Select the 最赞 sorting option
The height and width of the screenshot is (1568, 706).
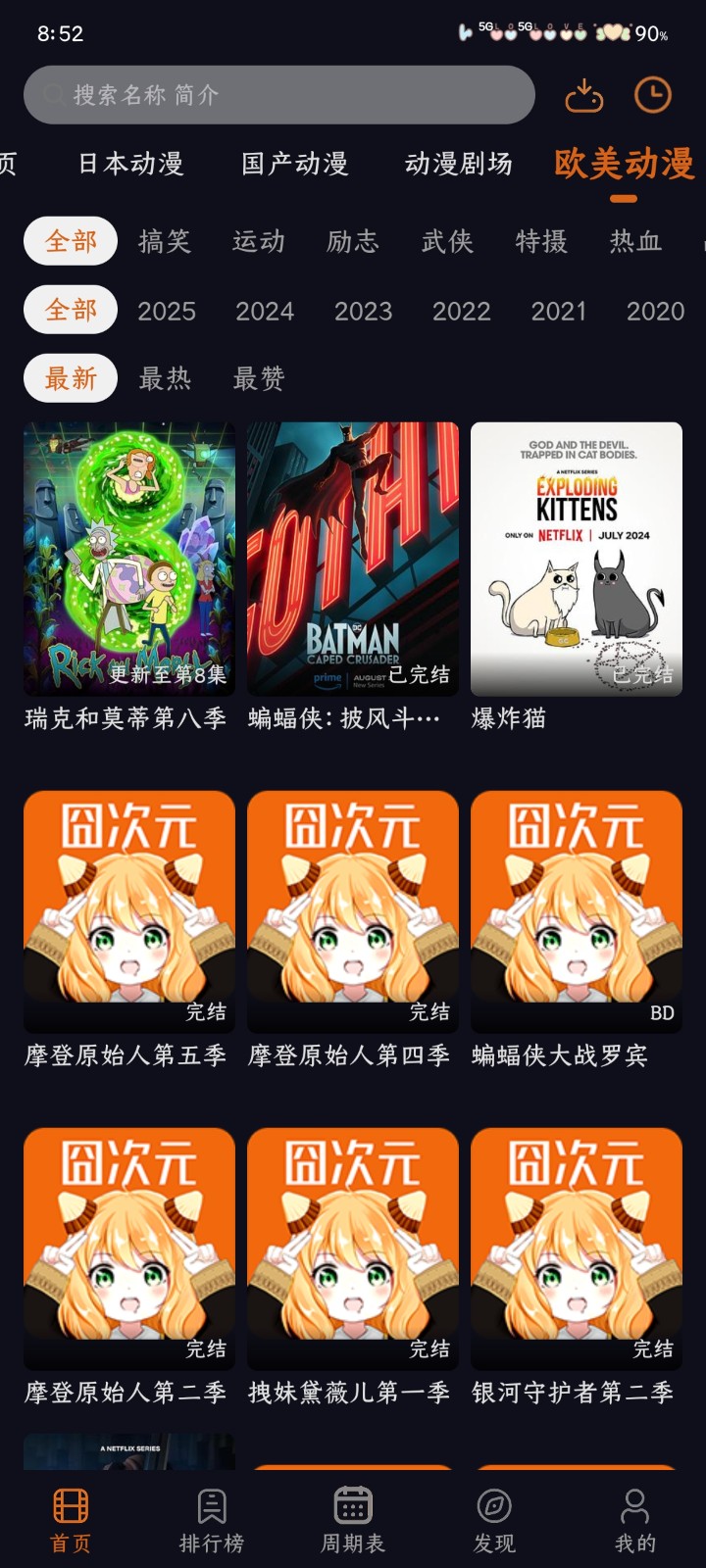[x=257, y=378]
